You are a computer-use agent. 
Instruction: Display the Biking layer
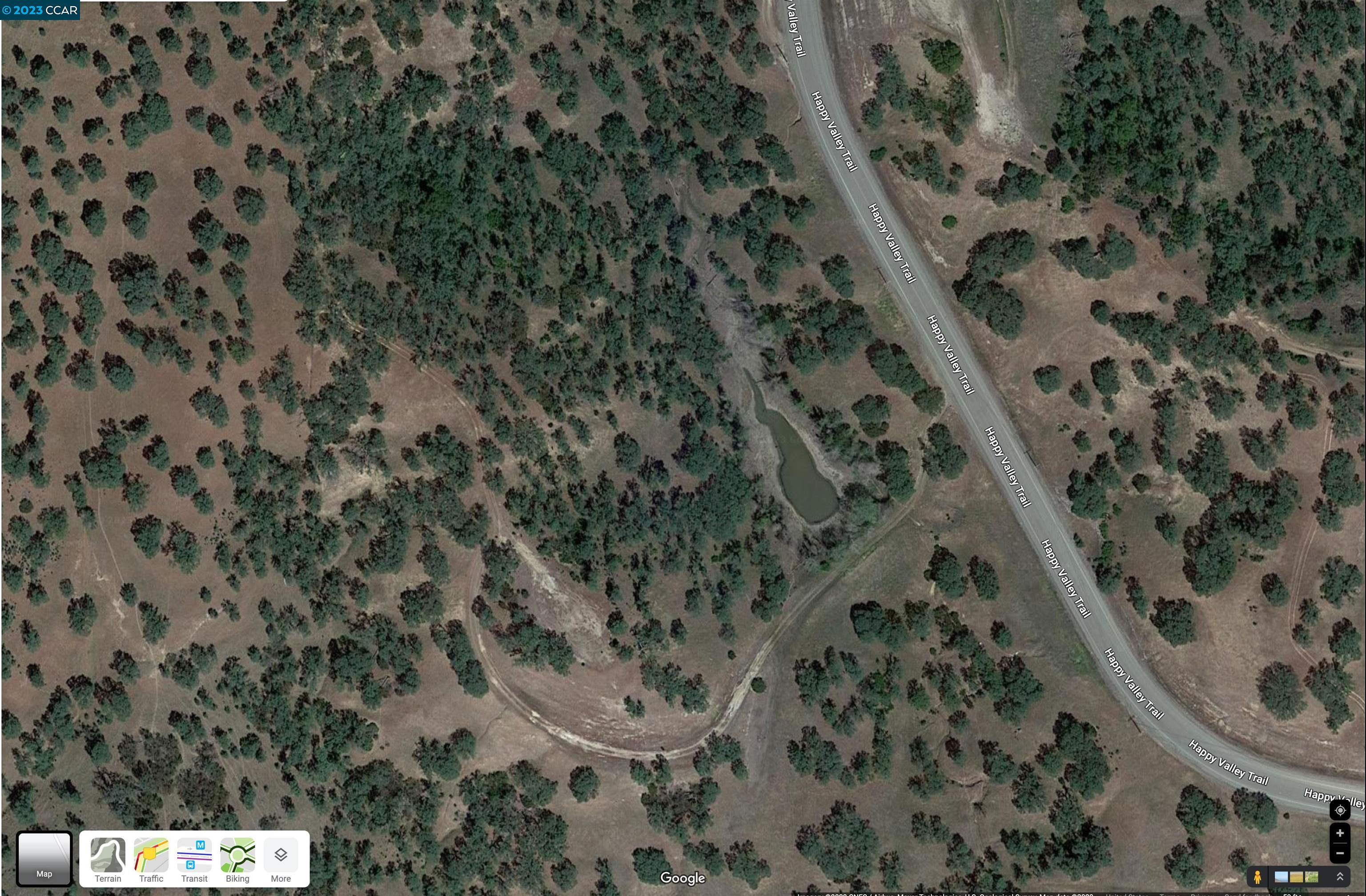(237, 859)
